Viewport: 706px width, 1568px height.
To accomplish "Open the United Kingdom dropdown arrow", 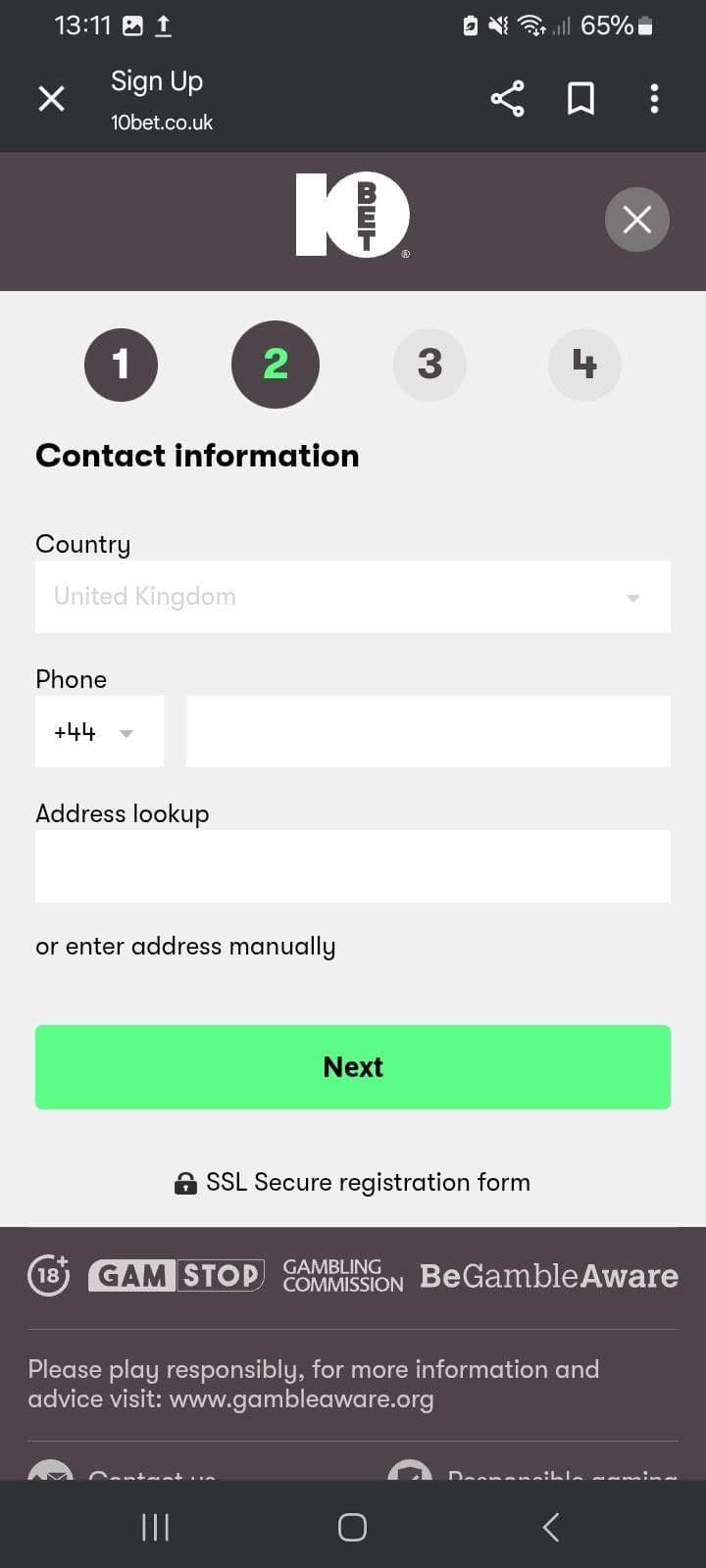I will pyautogui.click(x=633, y=596).
